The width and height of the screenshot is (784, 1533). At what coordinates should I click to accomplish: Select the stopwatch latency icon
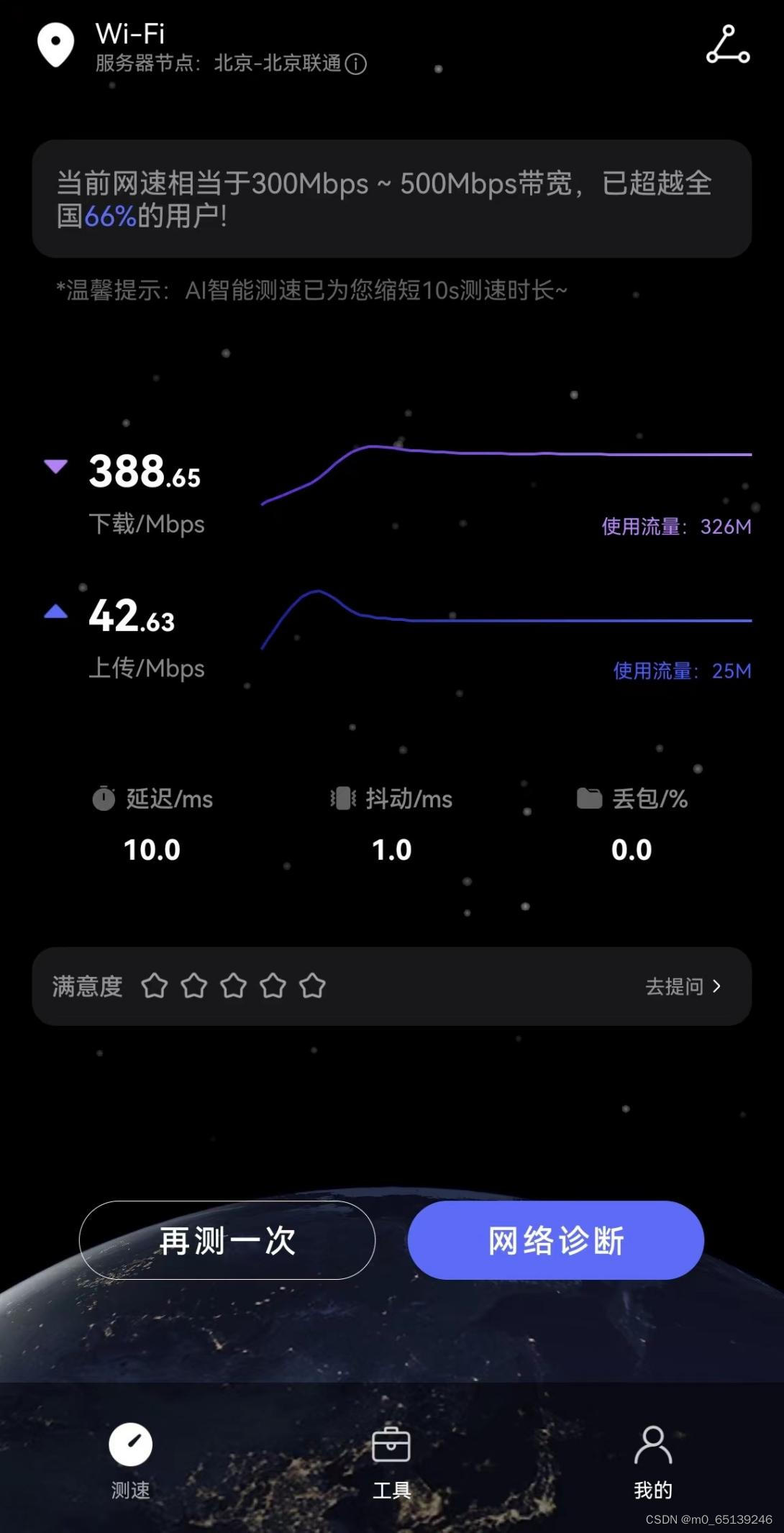103,799
